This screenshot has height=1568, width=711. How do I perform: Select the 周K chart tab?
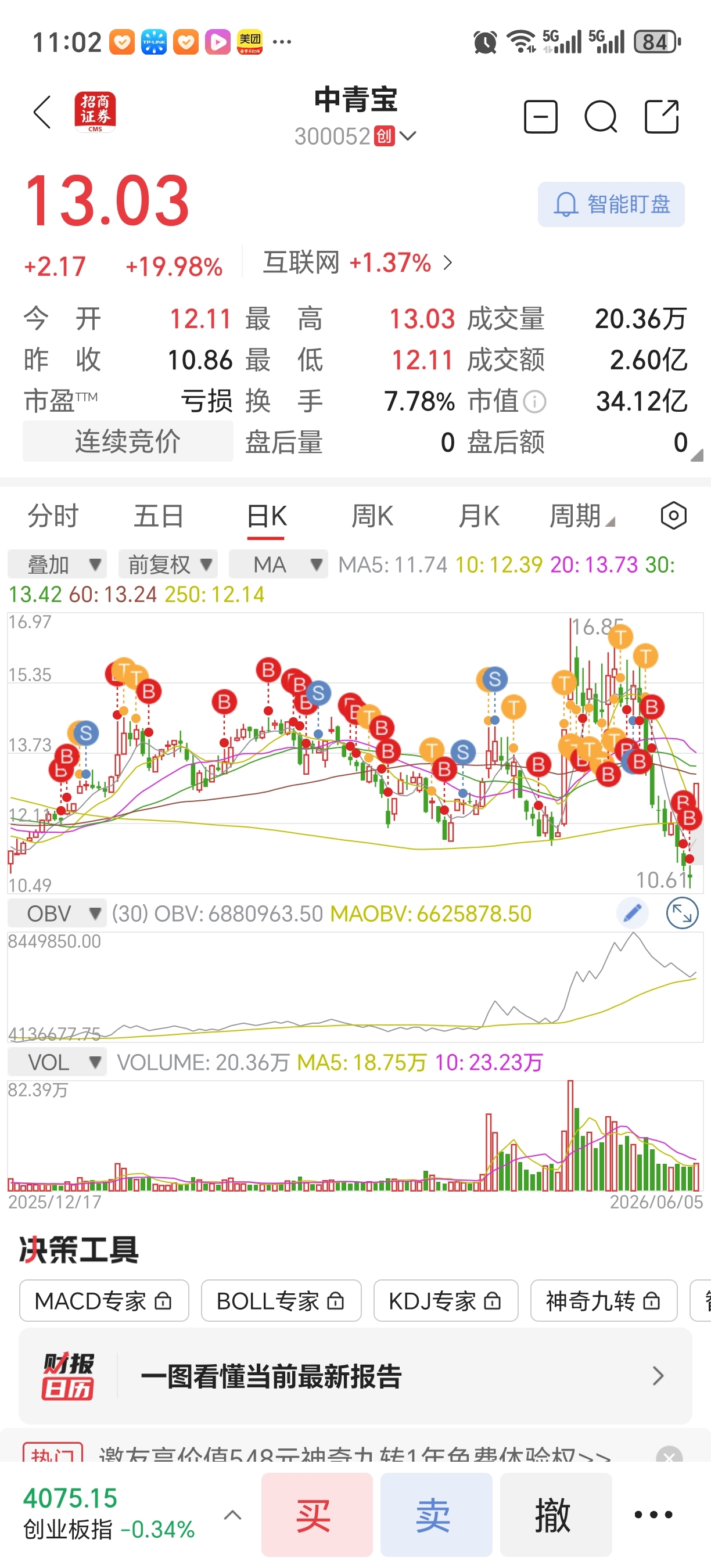click(372, 516)
